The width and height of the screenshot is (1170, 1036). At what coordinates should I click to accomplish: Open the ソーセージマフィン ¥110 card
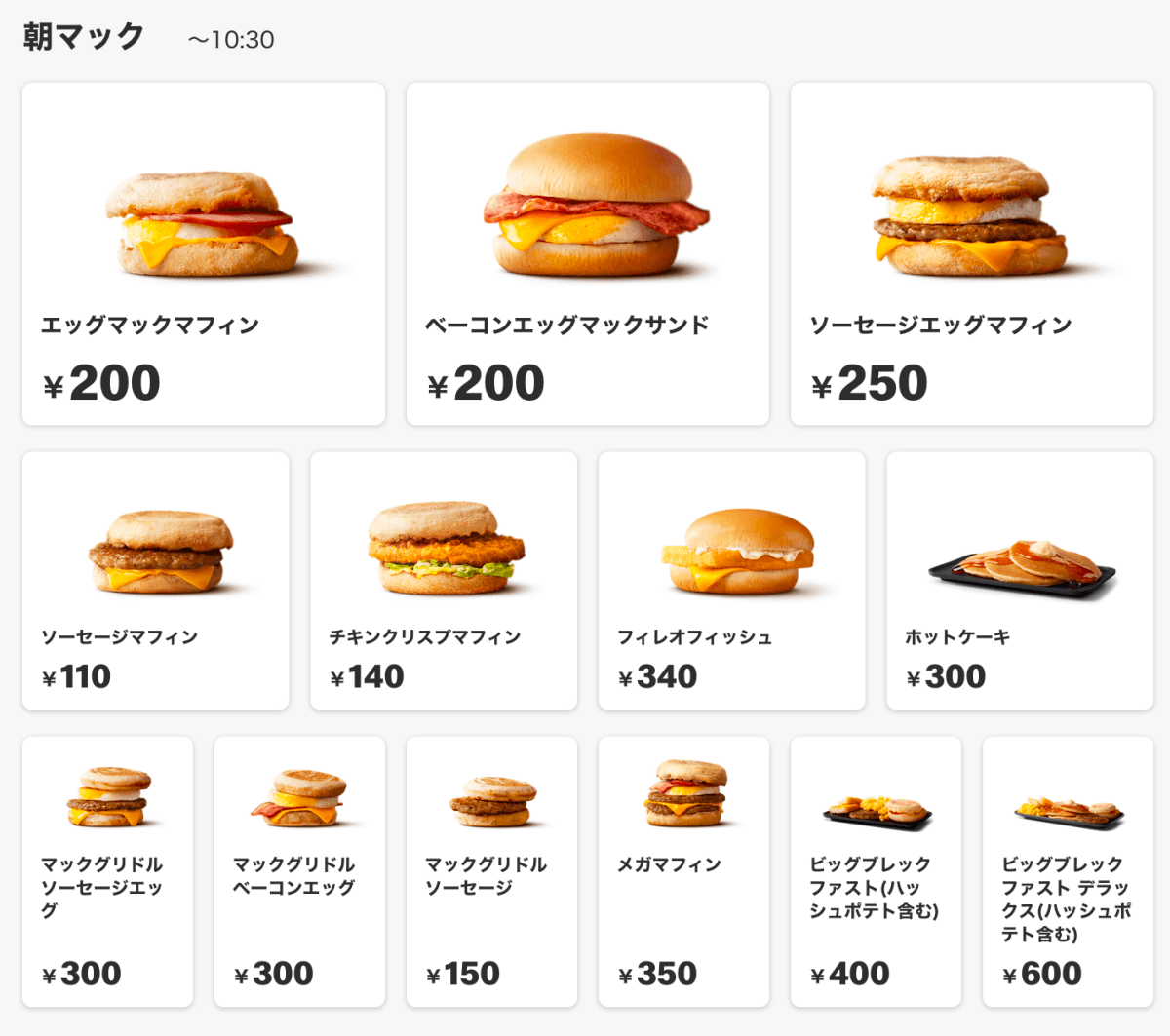[x=155, y=580]
